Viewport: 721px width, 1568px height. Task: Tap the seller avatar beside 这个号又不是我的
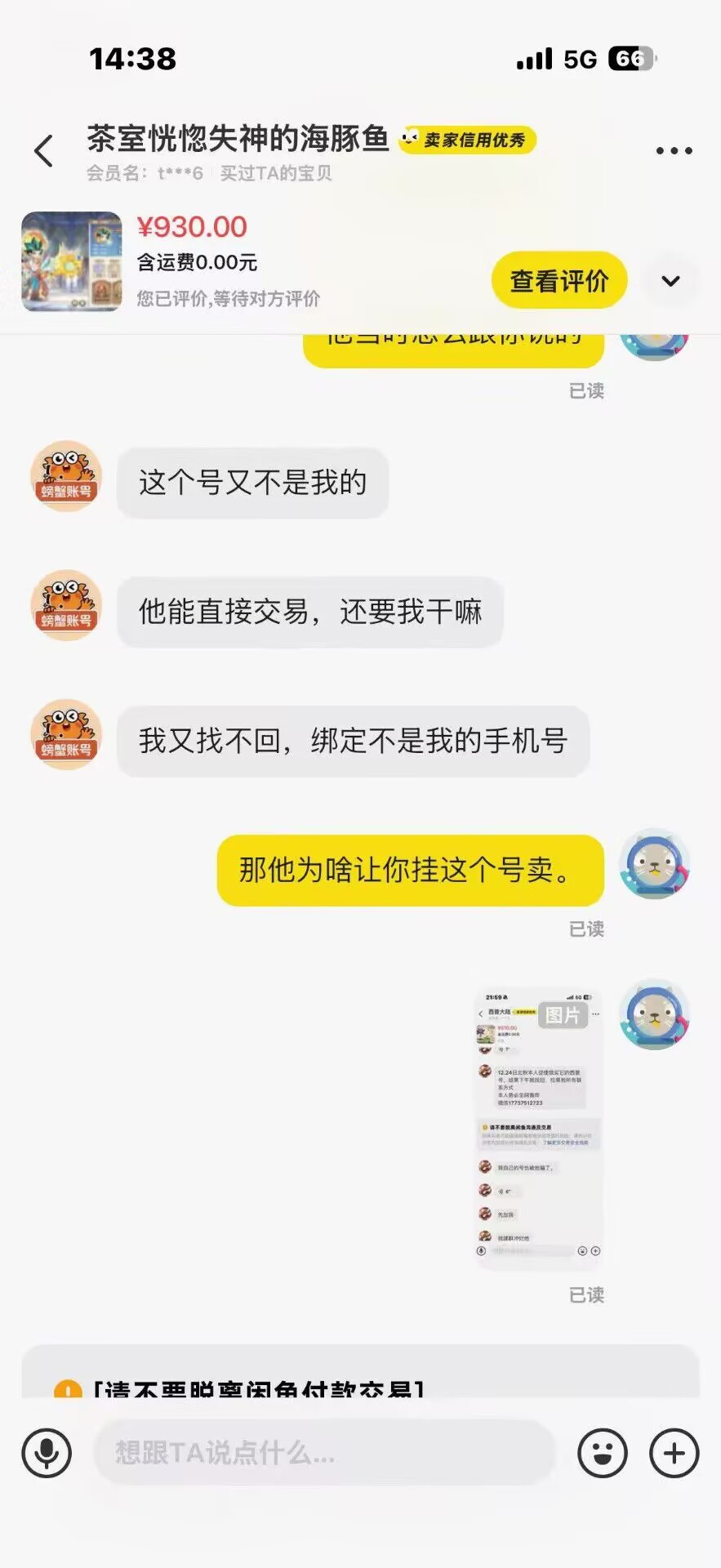[66, 477]
